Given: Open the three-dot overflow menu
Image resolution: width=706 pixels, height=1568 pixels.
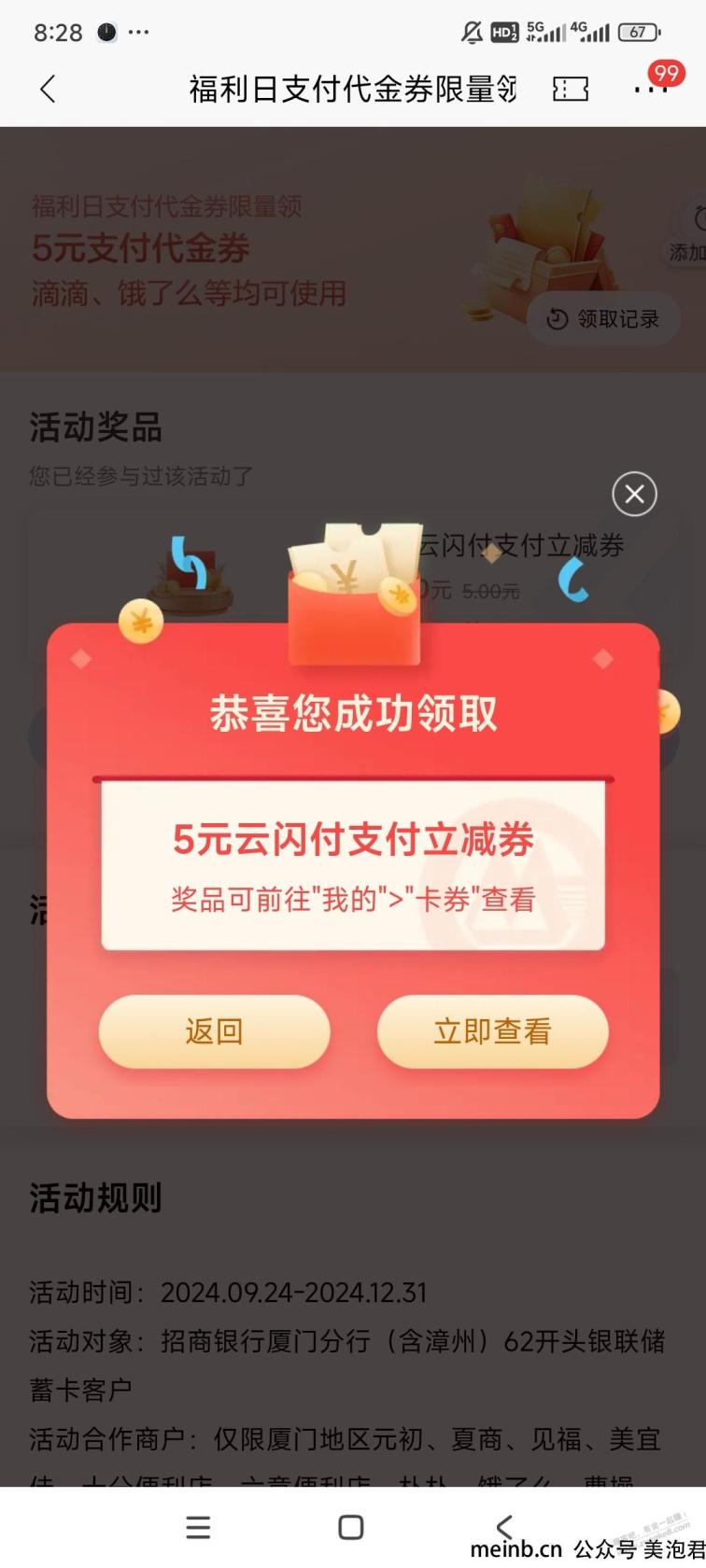Looking at the screenshot, I should (x=651, y=90).
